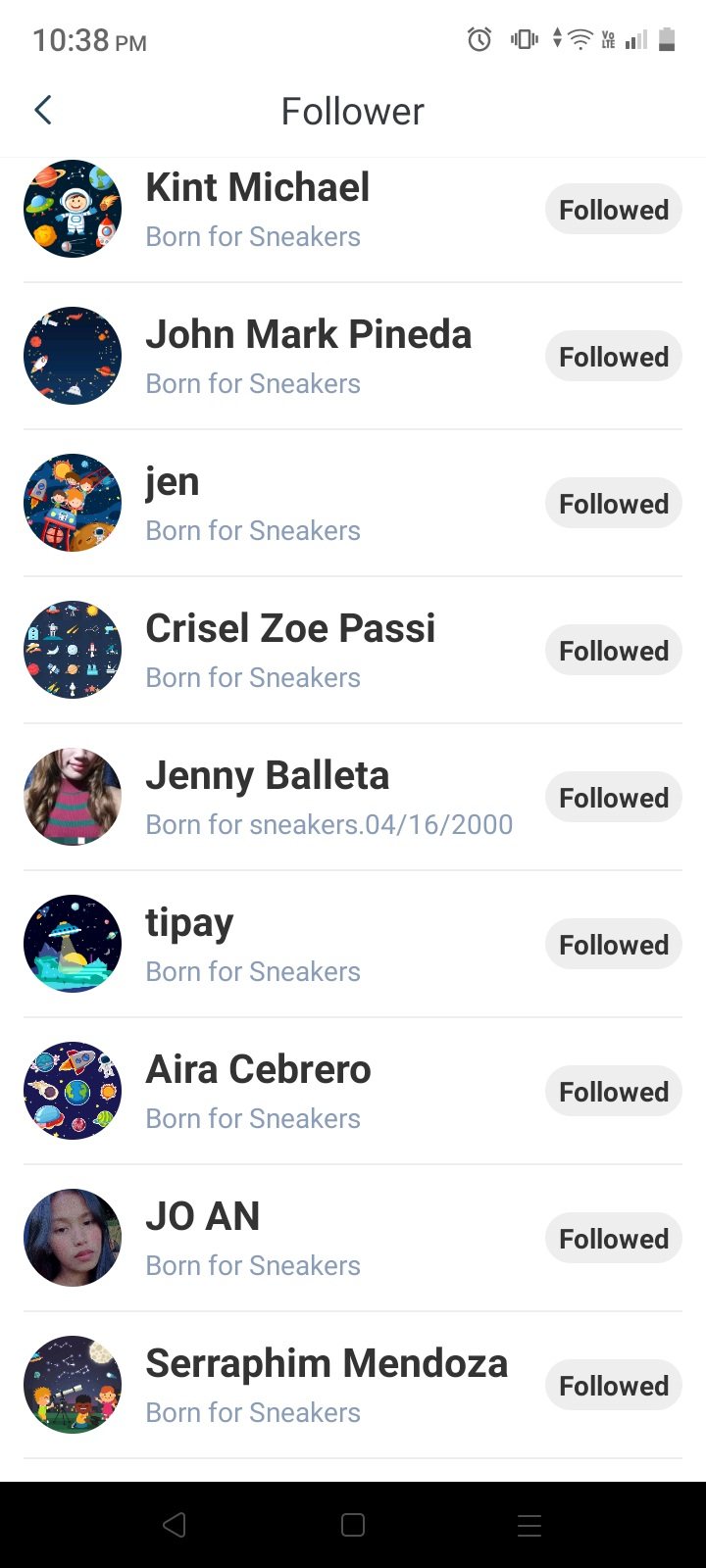Go back from the Follower screen
This screenshot has height=1568, width=706.
[43, 111]
